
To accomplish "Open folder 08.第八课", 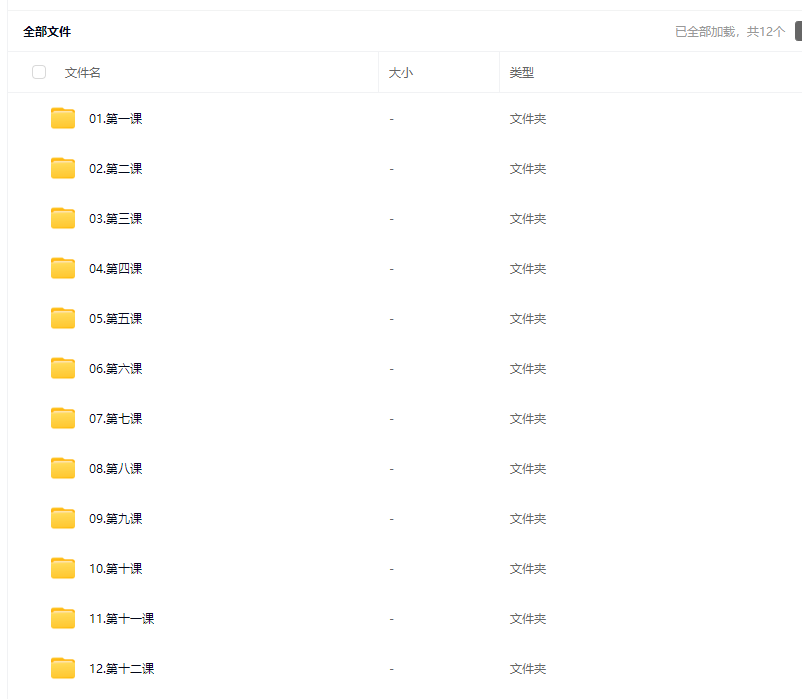I will point(115,469).
